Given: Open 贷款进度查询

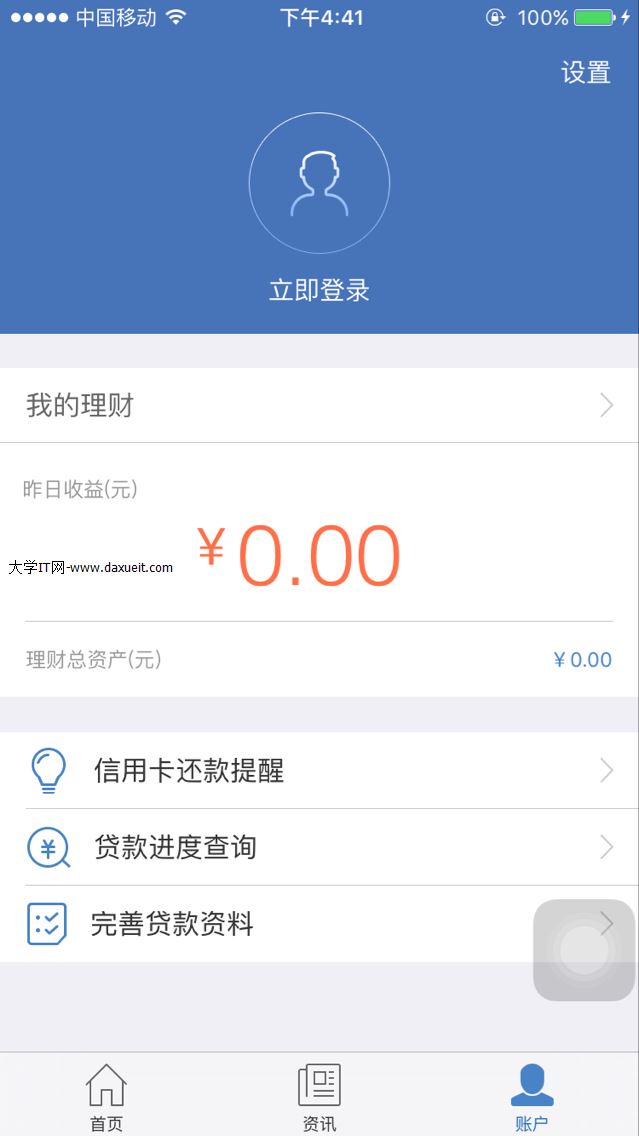Looking at the screenshot, I should [319, 848].
